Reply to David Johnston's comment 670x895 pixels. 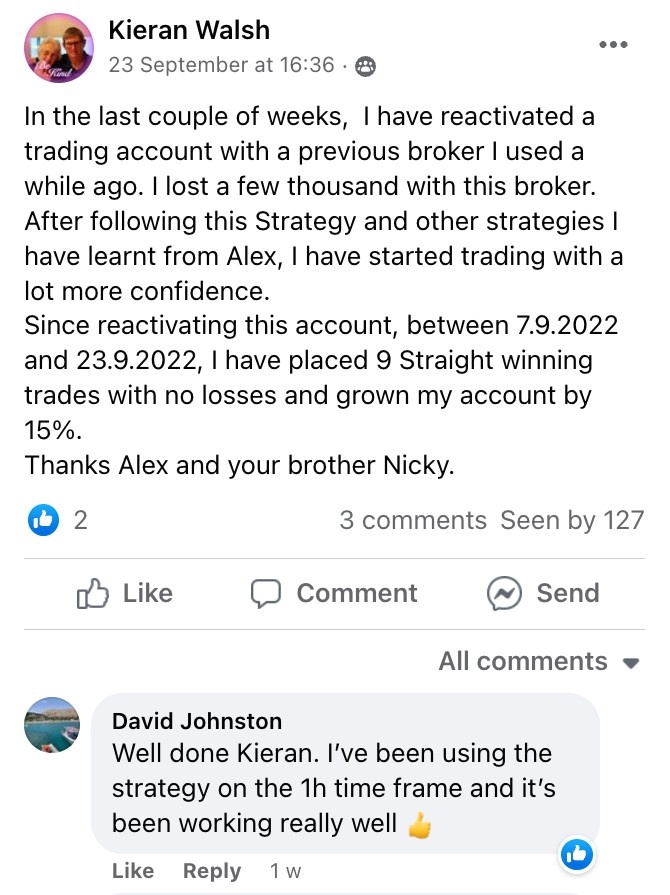pos(212,871)
